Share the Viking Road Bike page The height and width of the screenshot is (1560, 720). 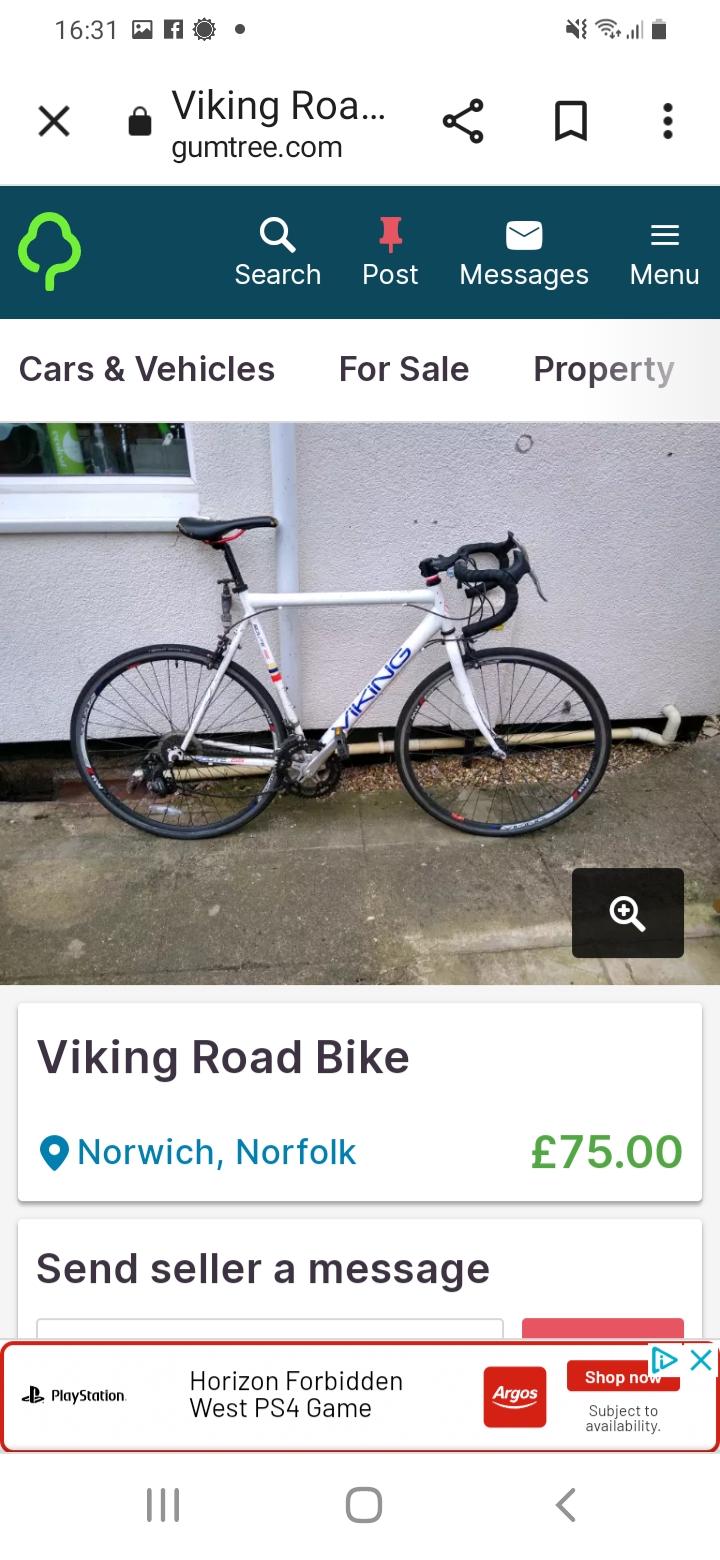463,122
